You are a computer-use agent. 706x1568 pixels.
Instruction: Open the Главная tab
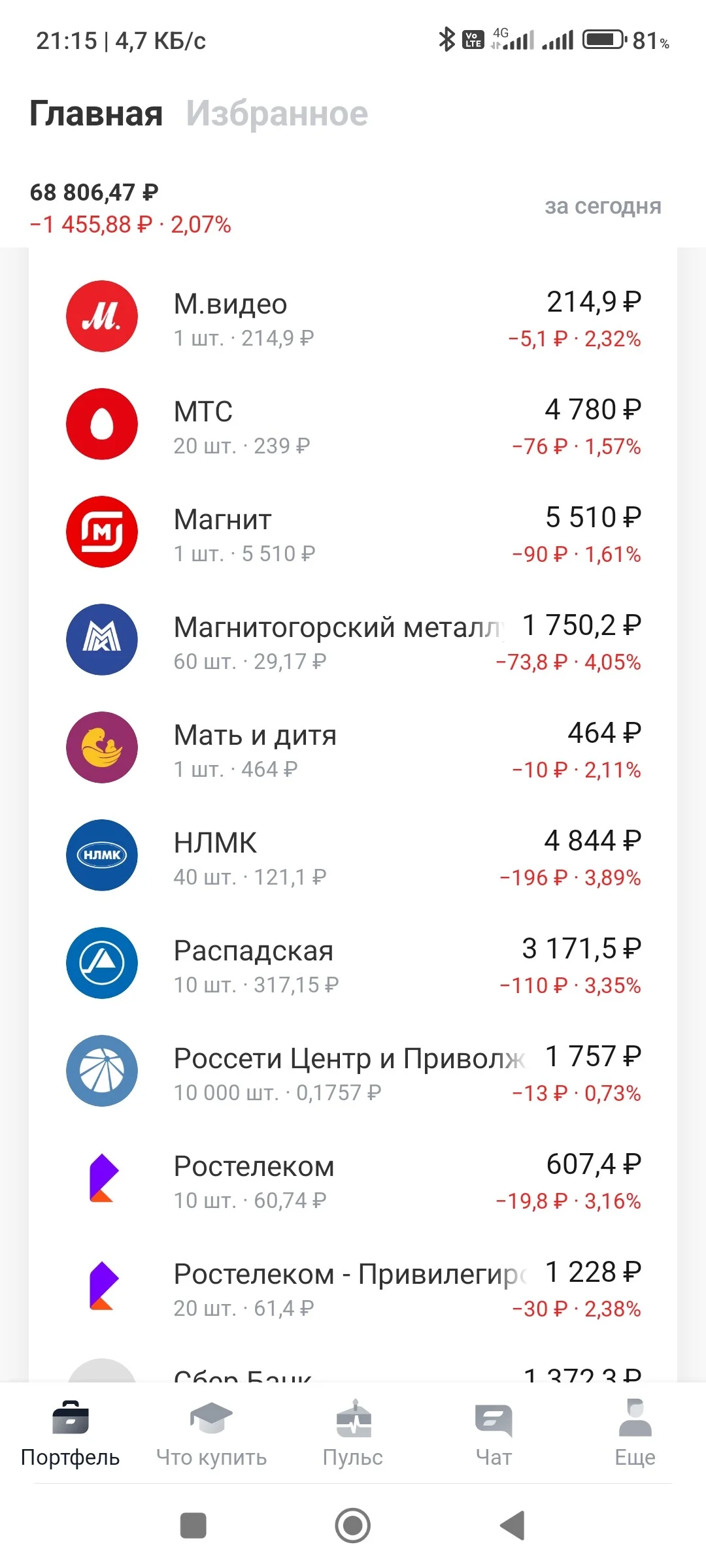tap(96, 114)
